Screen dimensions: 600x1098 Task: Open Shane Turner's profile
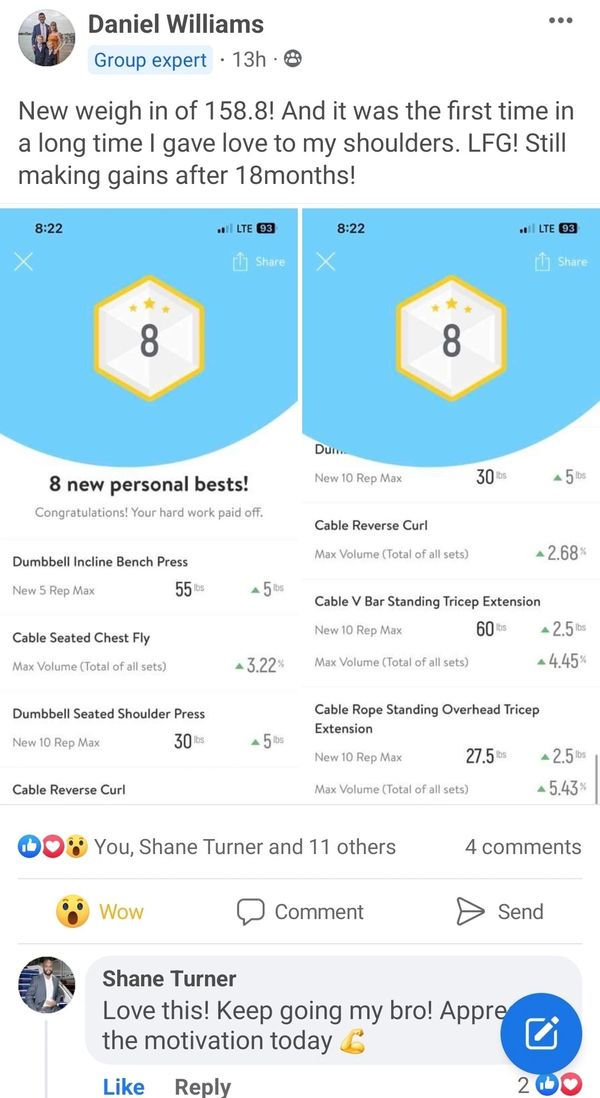point(169,978)
